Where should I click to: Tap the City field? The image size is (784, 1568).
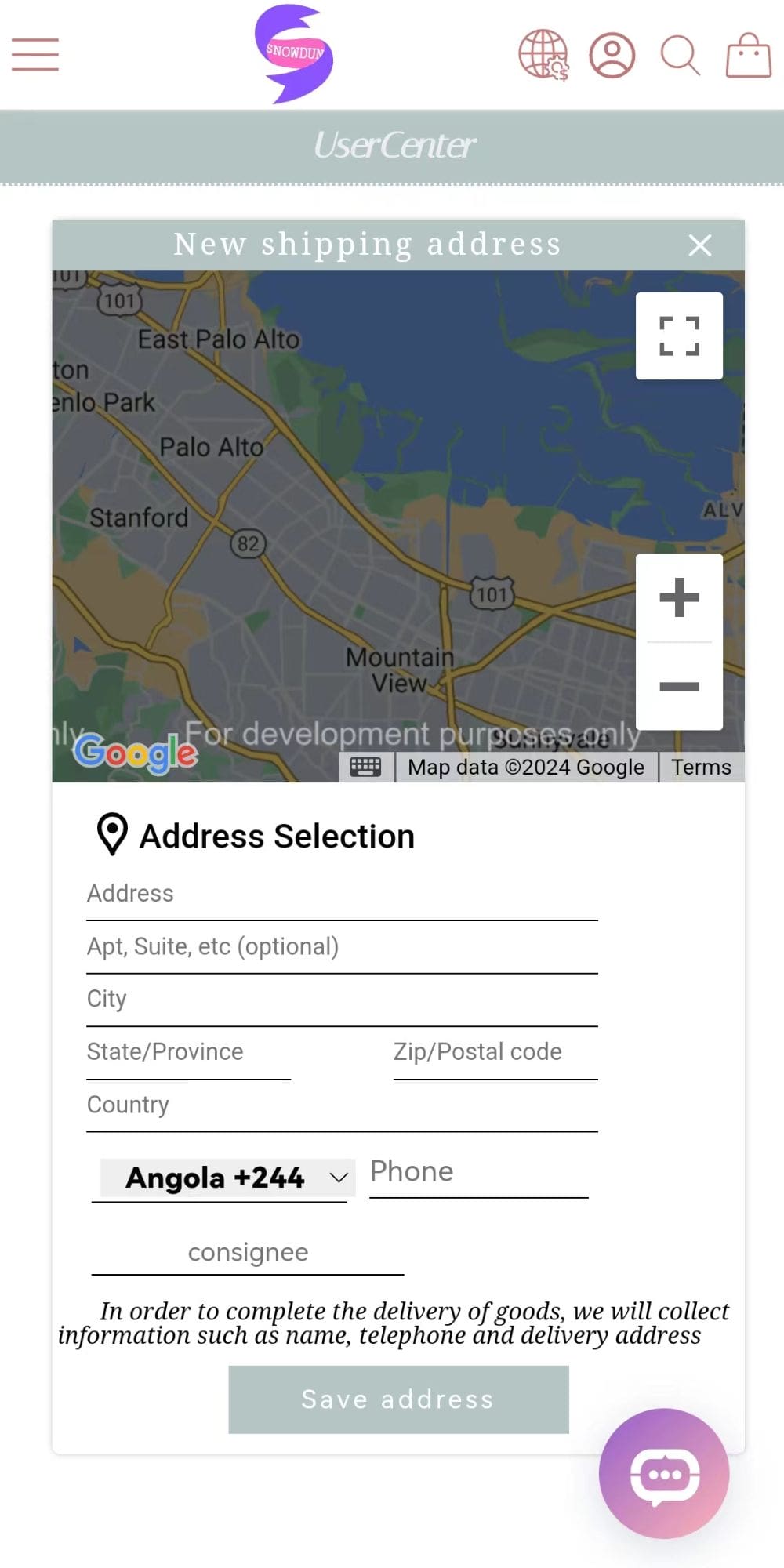click(343, 1000)
